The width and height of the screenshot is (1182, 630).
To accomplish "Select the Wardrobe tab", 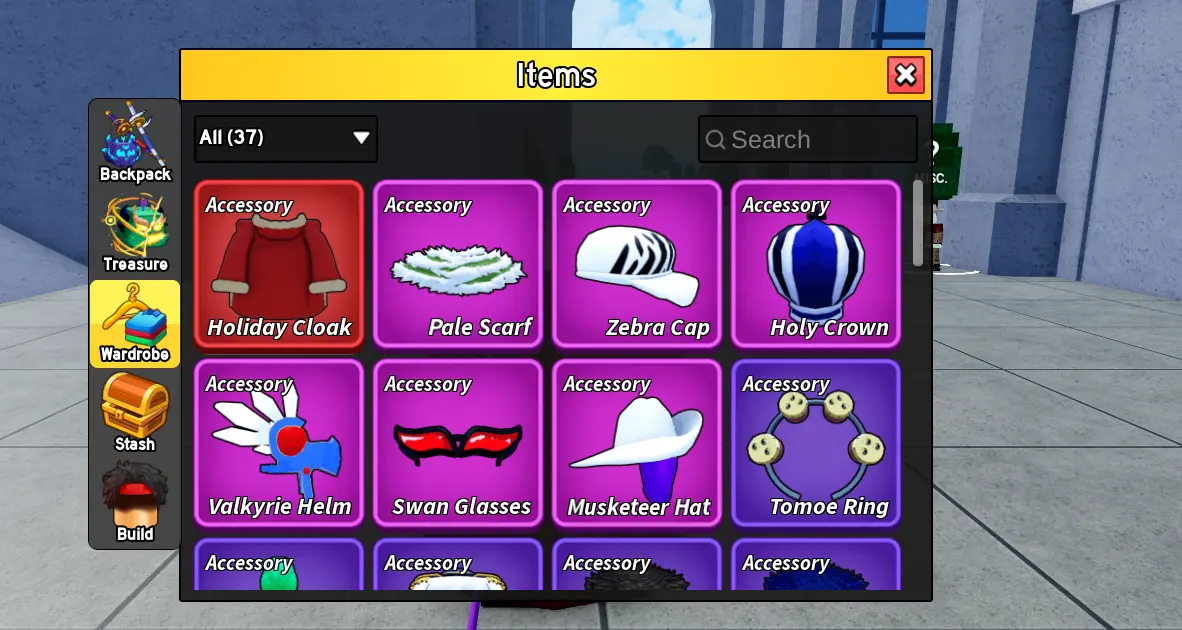I will 135,324.
